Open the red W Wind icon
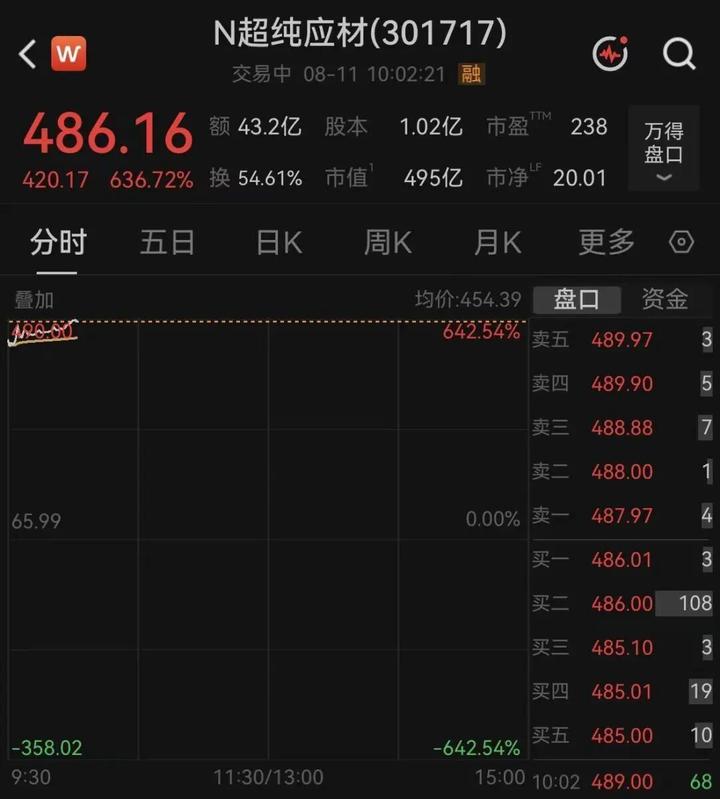The image size is (720, 799). pos(69,54)
